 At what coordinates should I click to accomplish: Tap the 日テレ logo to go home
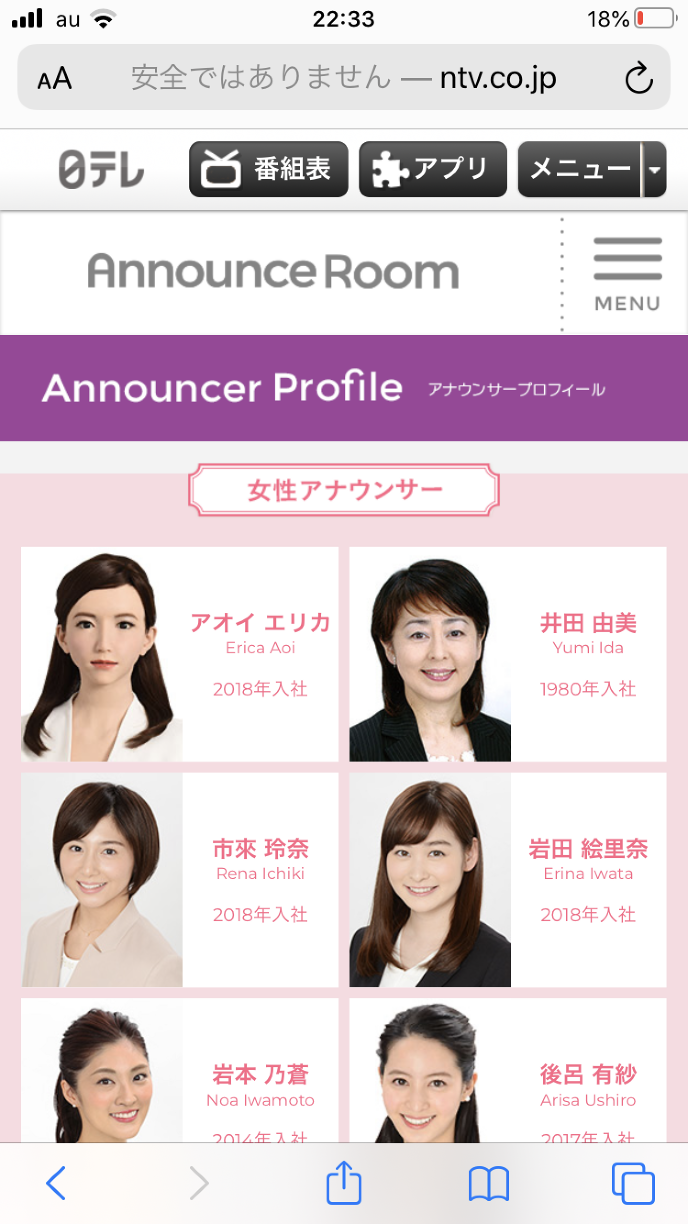[x=102, y=169]
